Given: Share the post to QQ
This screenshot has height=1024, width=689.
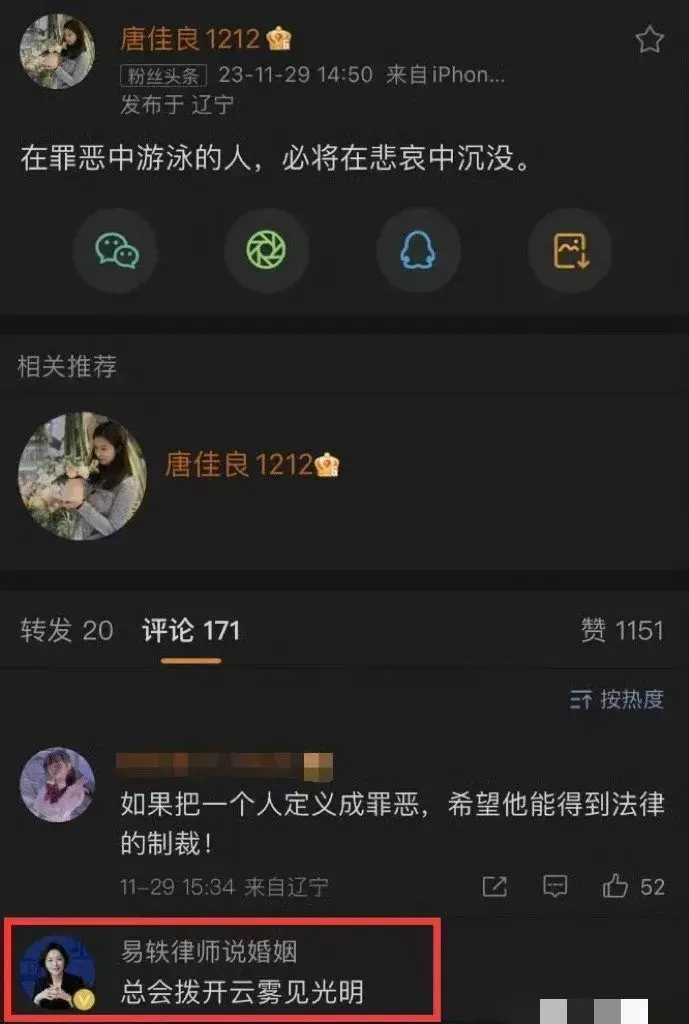Looking at the screenshot, I should click(418, 250).
